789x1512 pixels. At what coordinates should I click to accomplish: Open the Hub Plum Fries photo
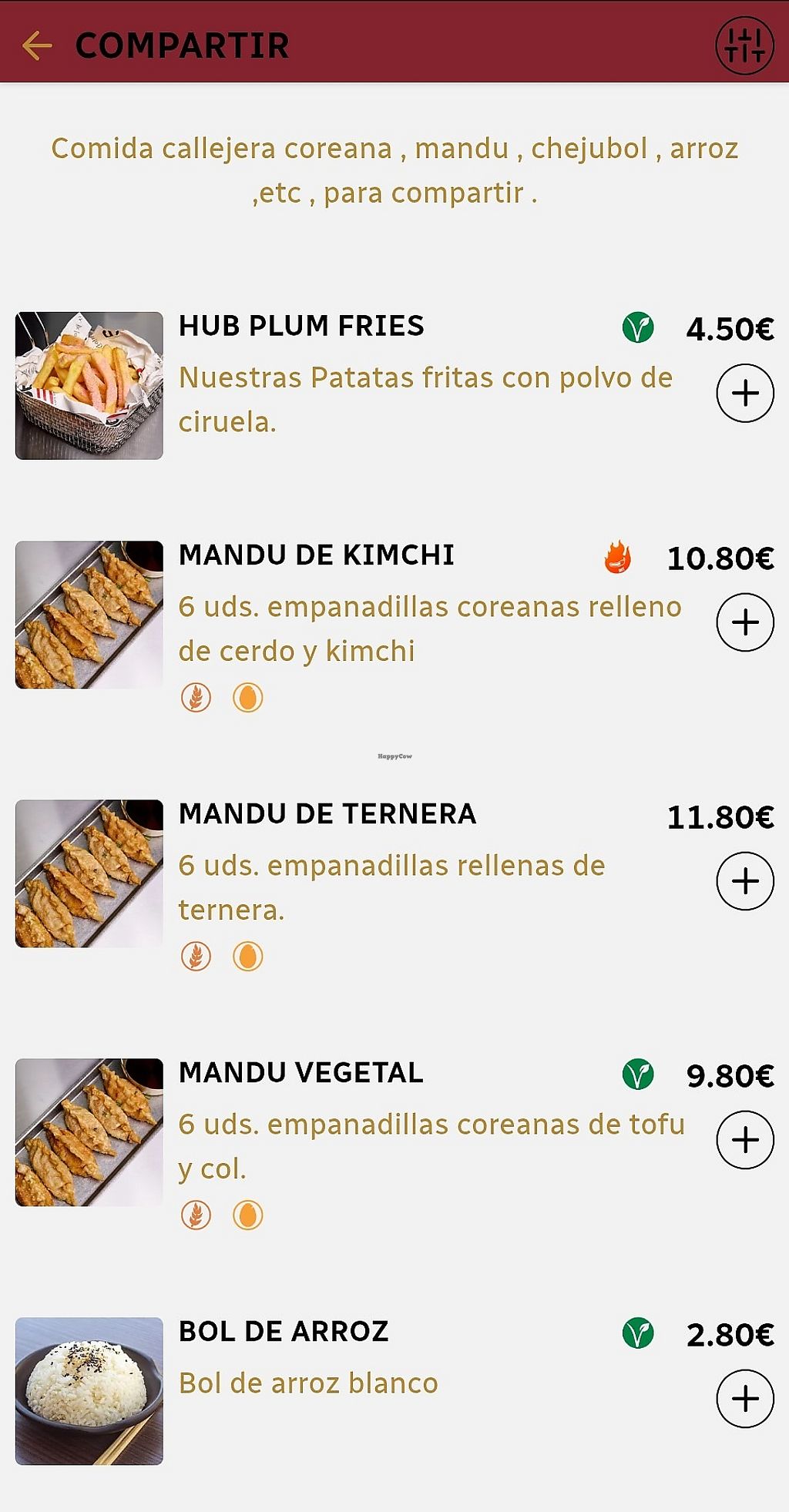tap(89, 385)
